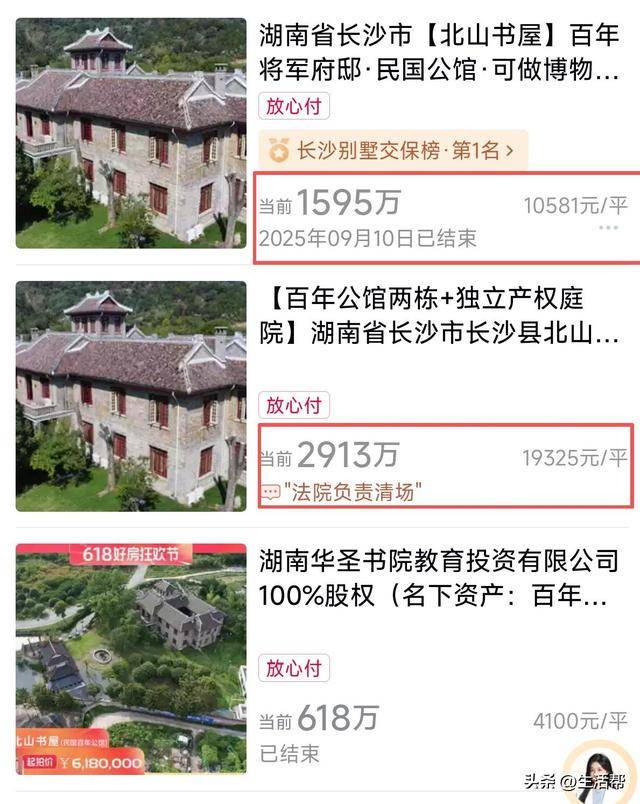640x804 pixels.
Task: Open the 北山书屋 百年将军府邸 listing at 1595万
Action: coord(440,53)
